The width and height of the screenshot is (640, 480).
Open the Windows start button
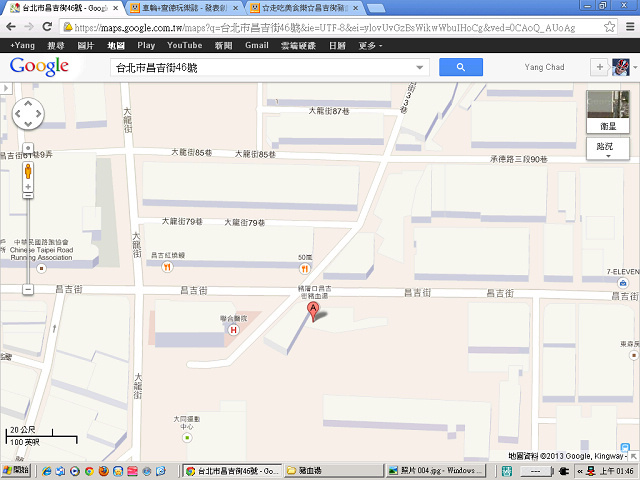click(17, 470)
